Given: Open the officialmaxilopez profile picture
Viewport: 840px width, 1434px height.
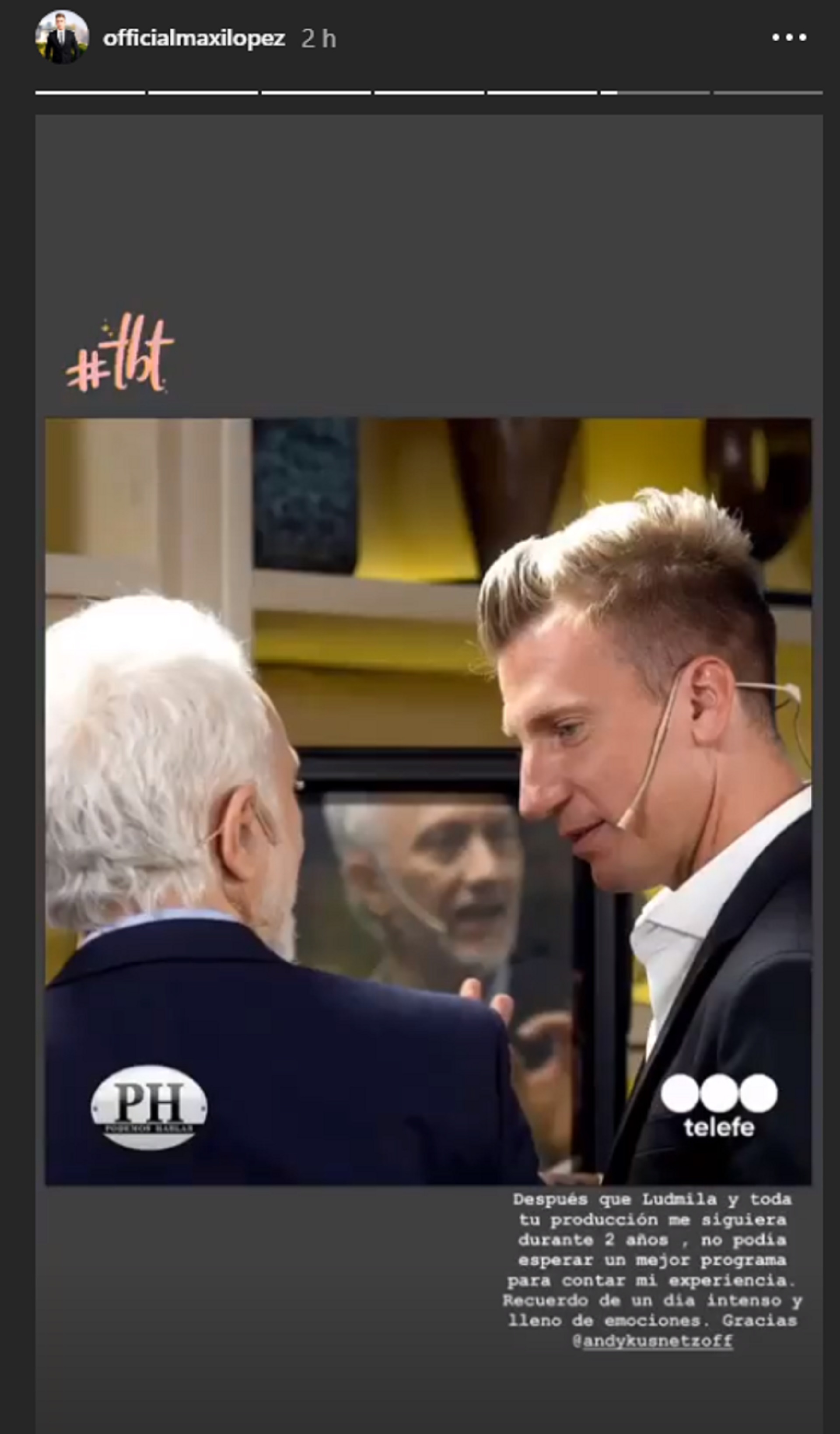Looking at the screenshot, I should pyautogui.click(x=62, y=38).
